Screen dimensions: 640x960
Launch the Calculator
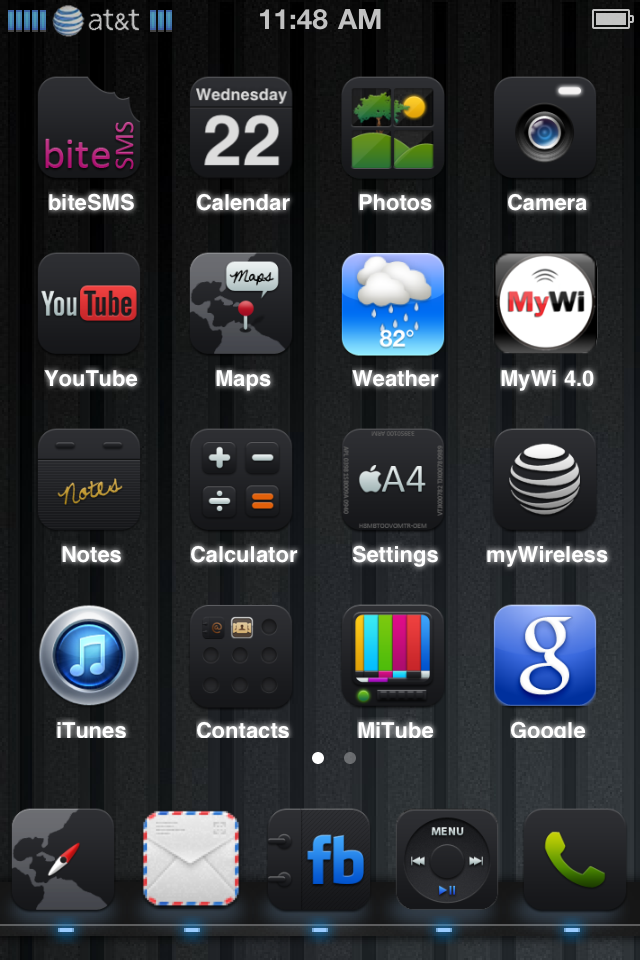tap(241, 480)
